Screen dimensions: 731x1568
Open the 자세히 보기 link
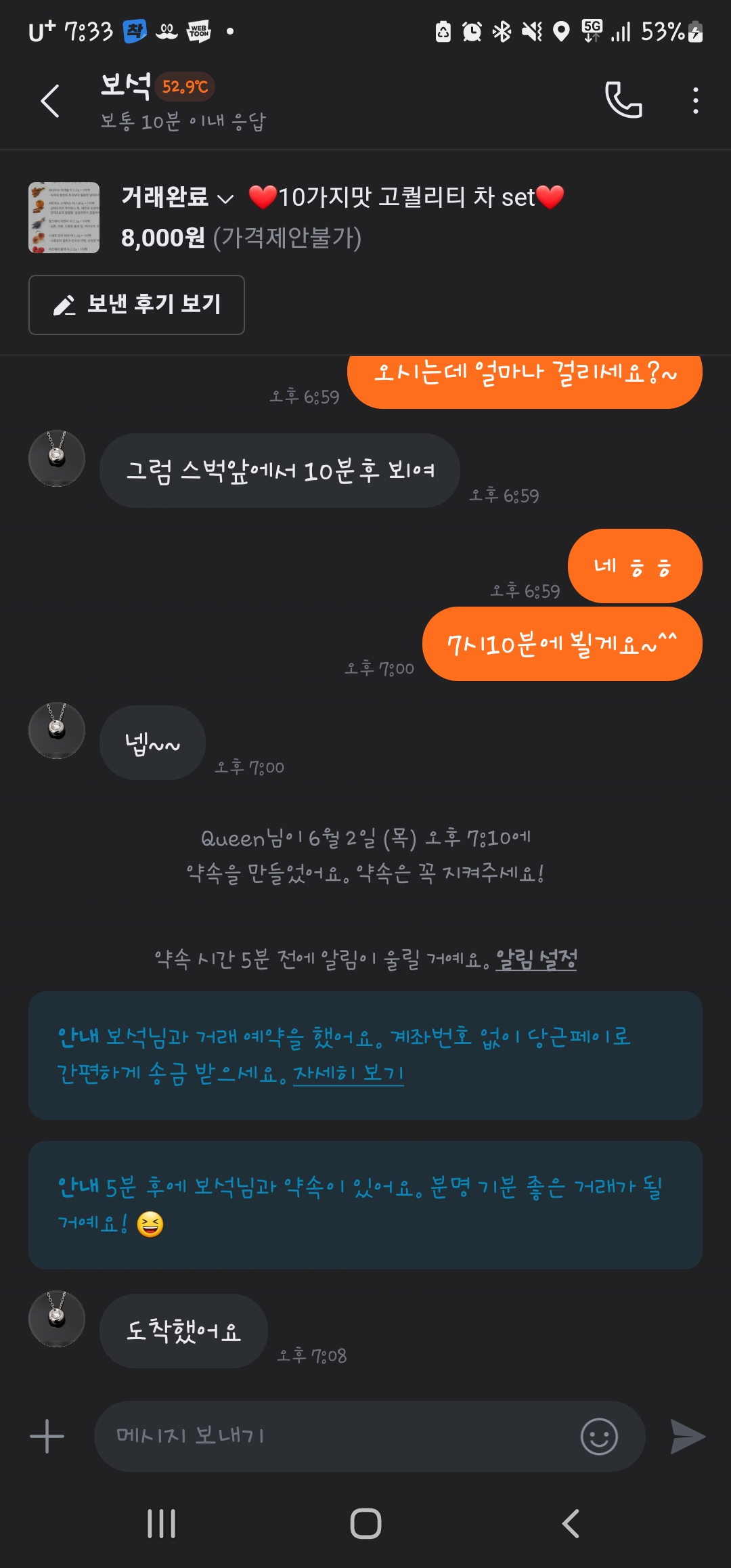(x=348, y=1073)
